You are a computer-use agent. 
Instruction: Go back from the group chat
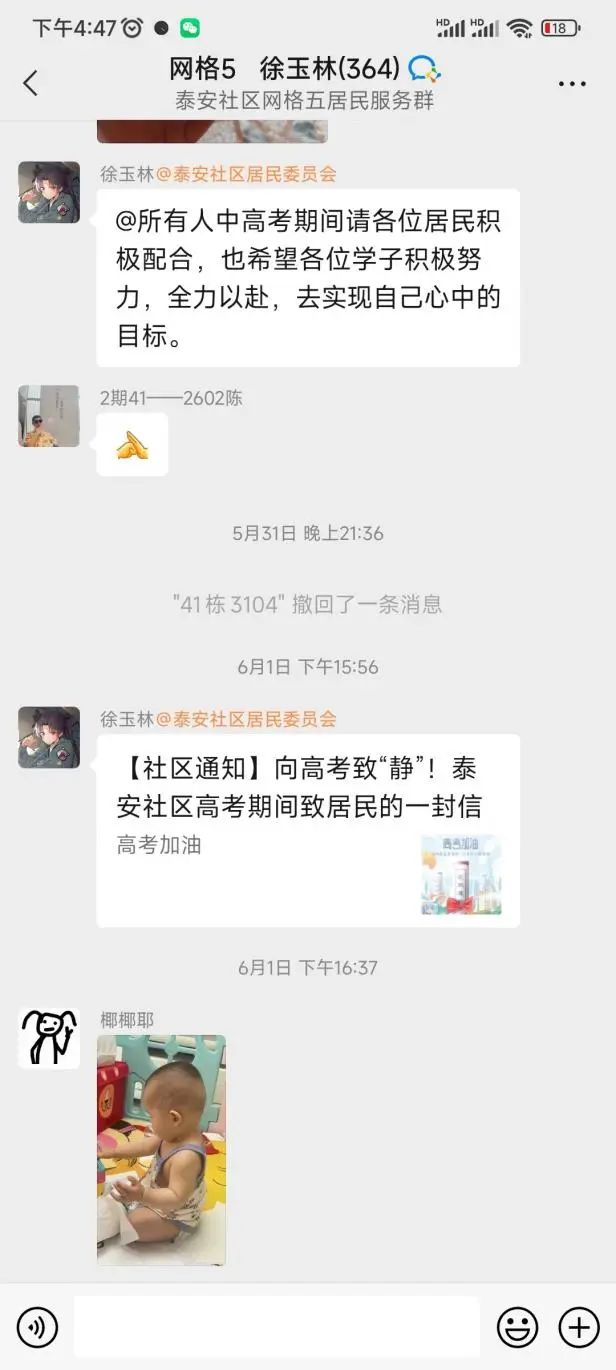click(30, 83)
